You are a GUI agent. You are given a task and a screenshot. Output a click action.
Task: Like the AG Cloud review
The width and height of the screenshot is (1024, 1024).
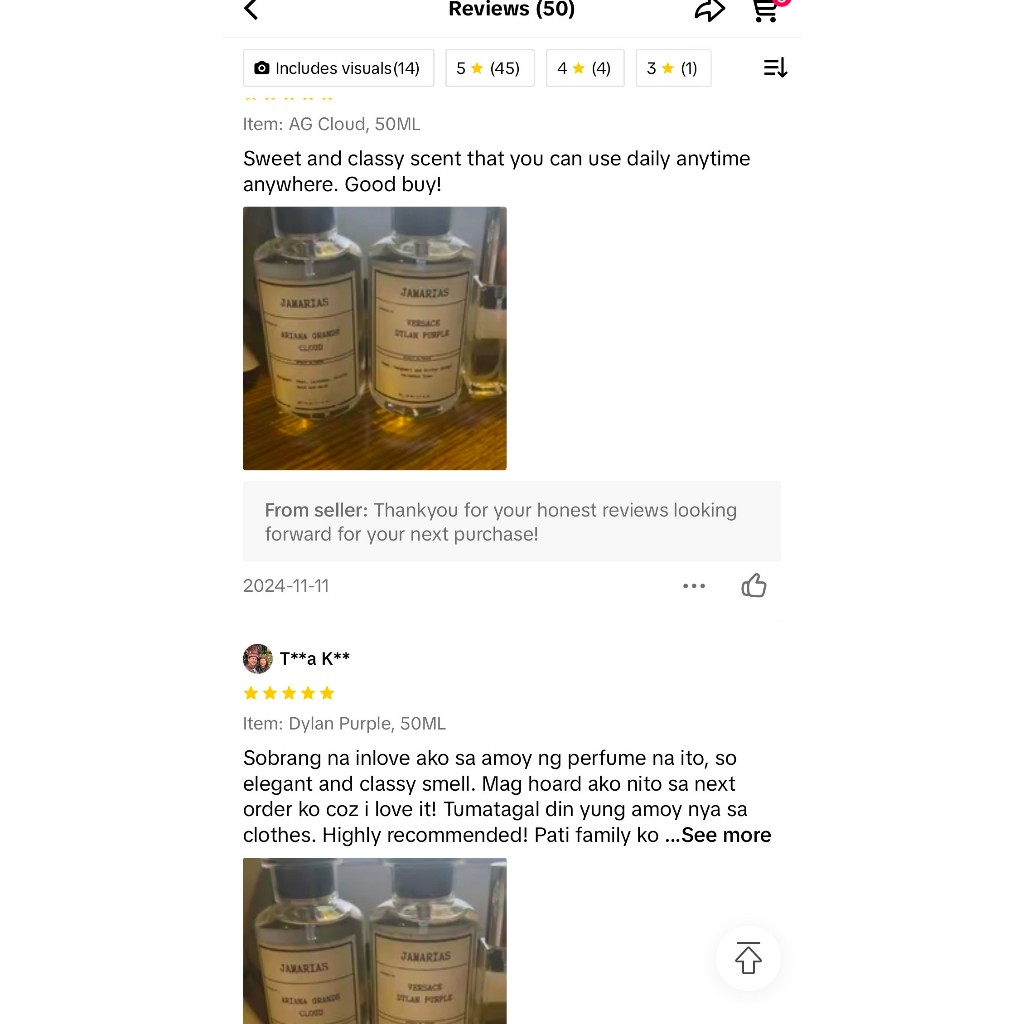coord(754,585)
